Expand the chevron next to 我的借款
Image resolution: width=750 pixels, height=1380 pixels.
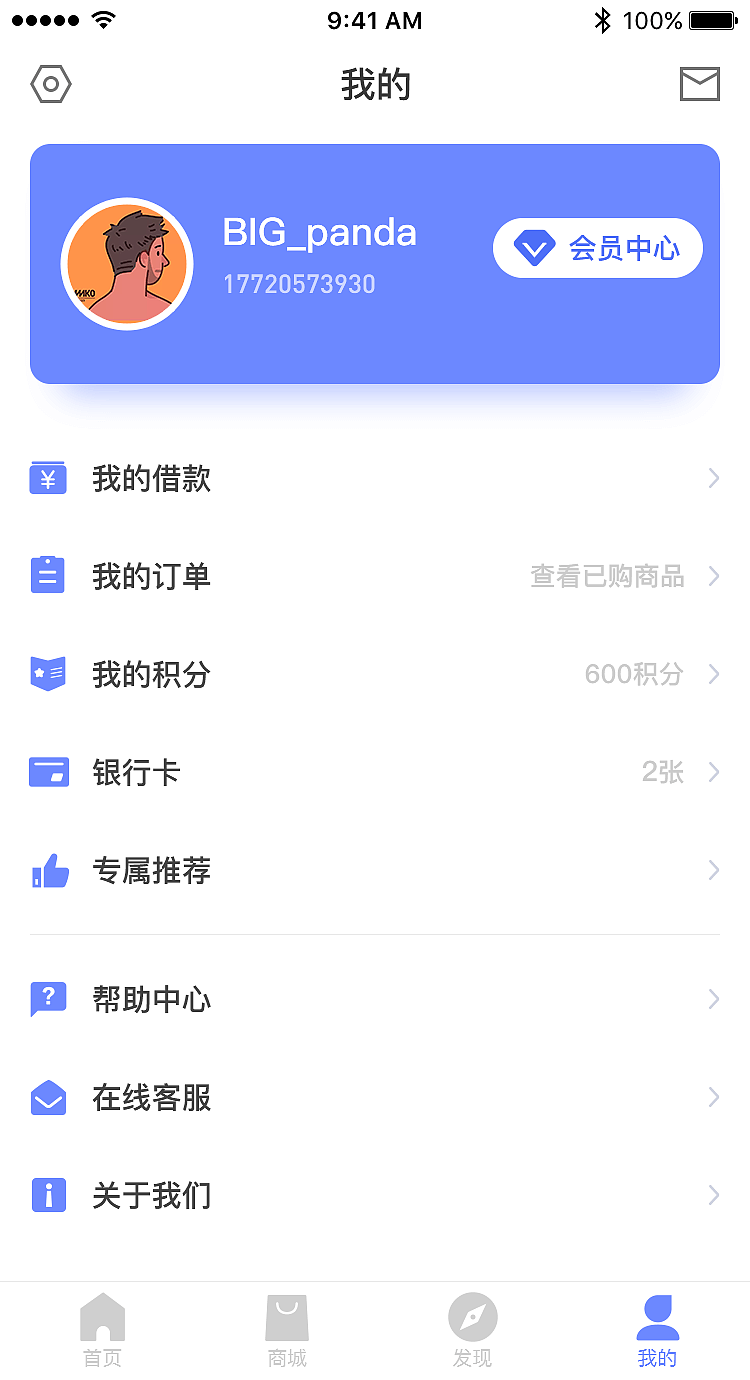(713, 478)
